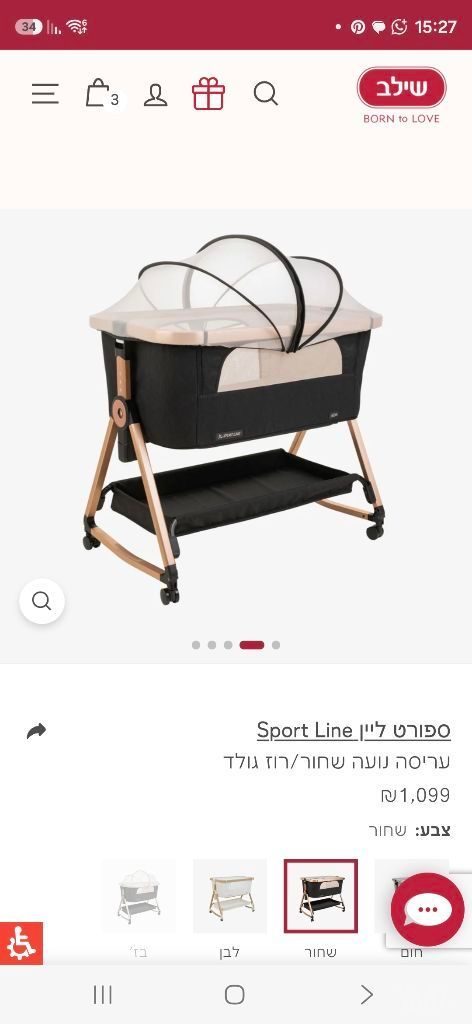Viewport: 472px width, 1024px height.
Task: Open the hamburger menu
Action: tap(45, 94)
